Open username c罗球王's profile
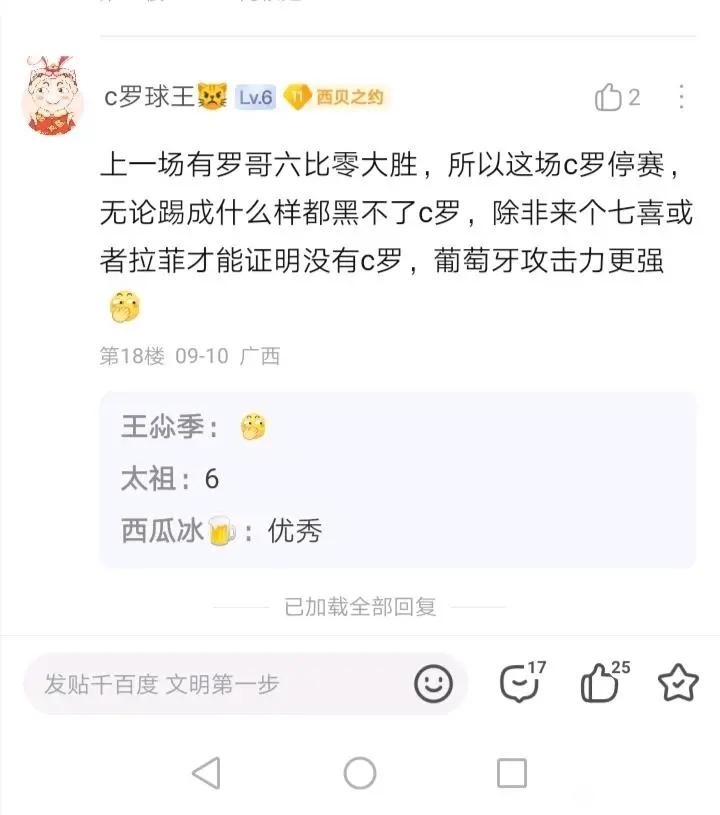Image resolution: width=720 pixels, height=815 pixels. coord(149,97)
